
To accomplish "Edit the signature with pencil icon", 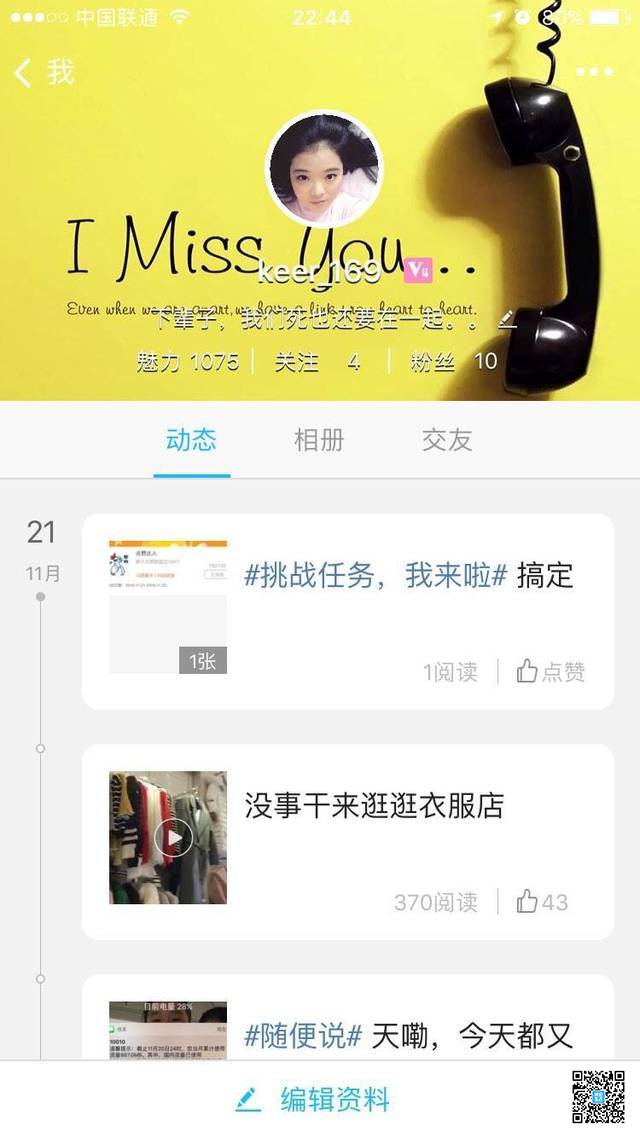I will click(507, 319).
